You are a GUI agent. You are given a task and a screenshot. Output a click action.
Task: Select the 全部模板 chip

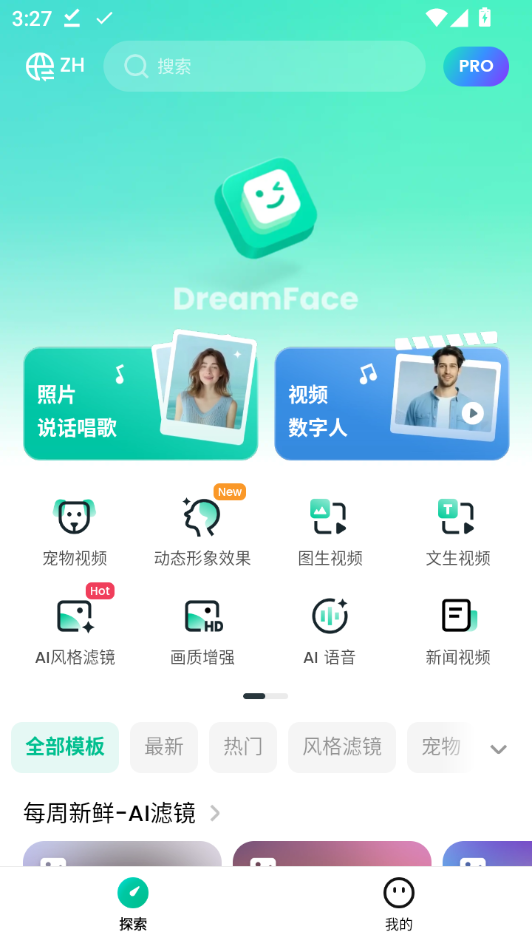(65, 747)
